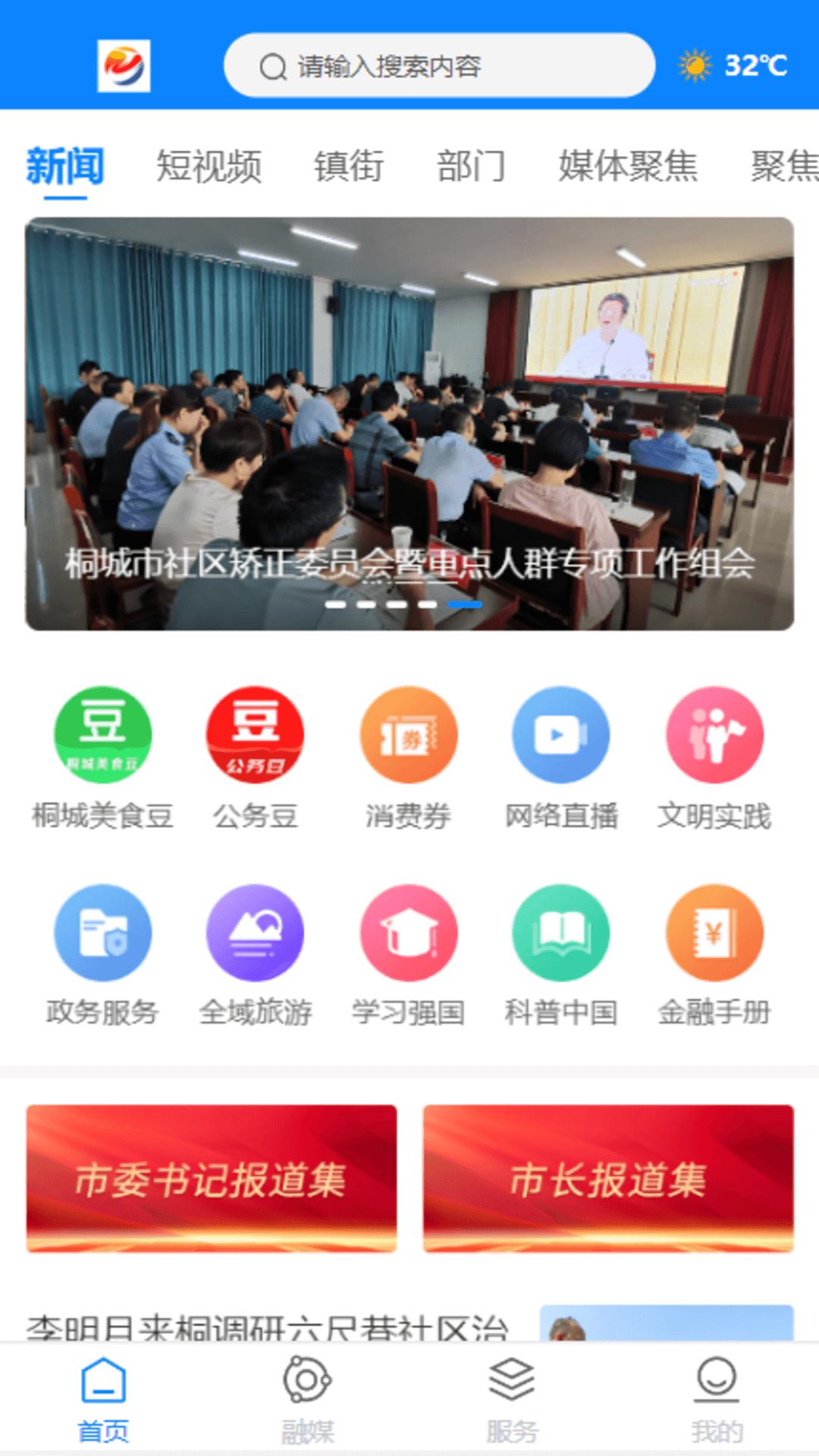Switch to the 短视频 tab
Screen dimensions: 819x1456
click(210, 167)
